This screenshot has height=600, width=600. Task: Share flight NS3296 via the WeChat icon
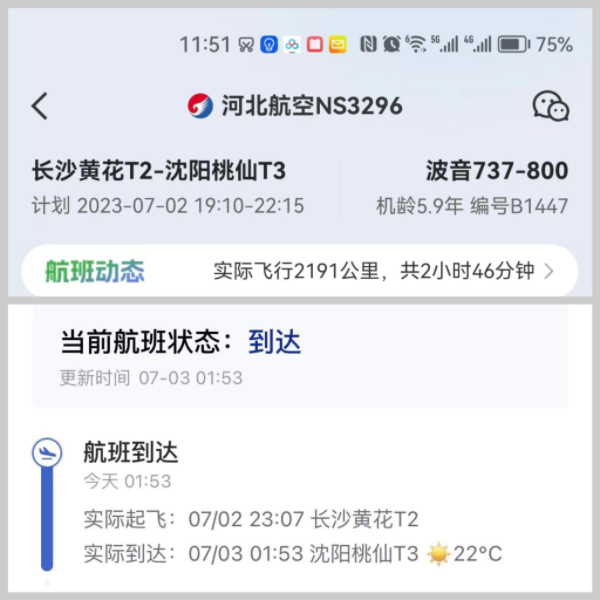[549, 106]
